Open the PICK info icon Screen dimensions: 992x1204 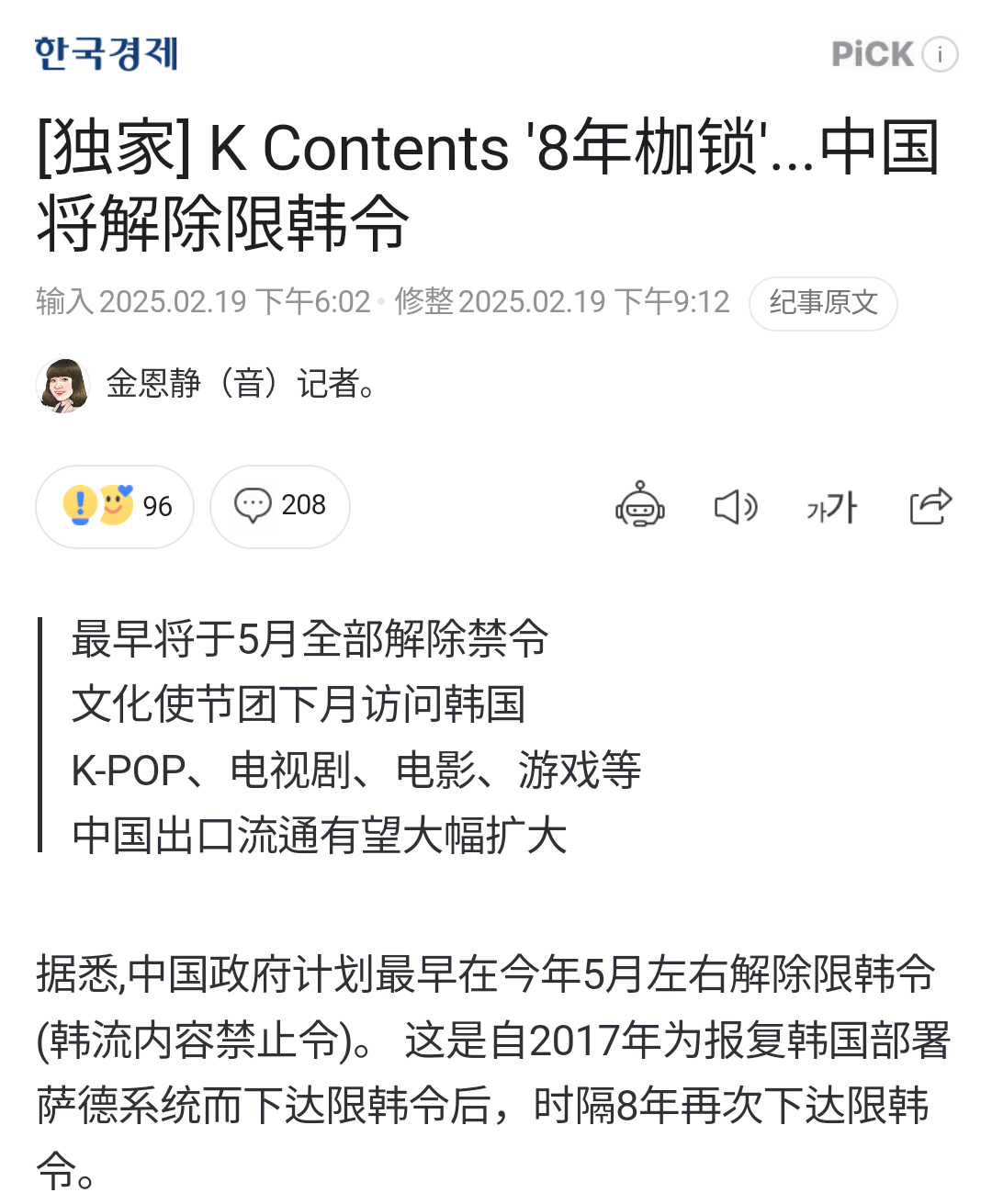coord(940,54)
